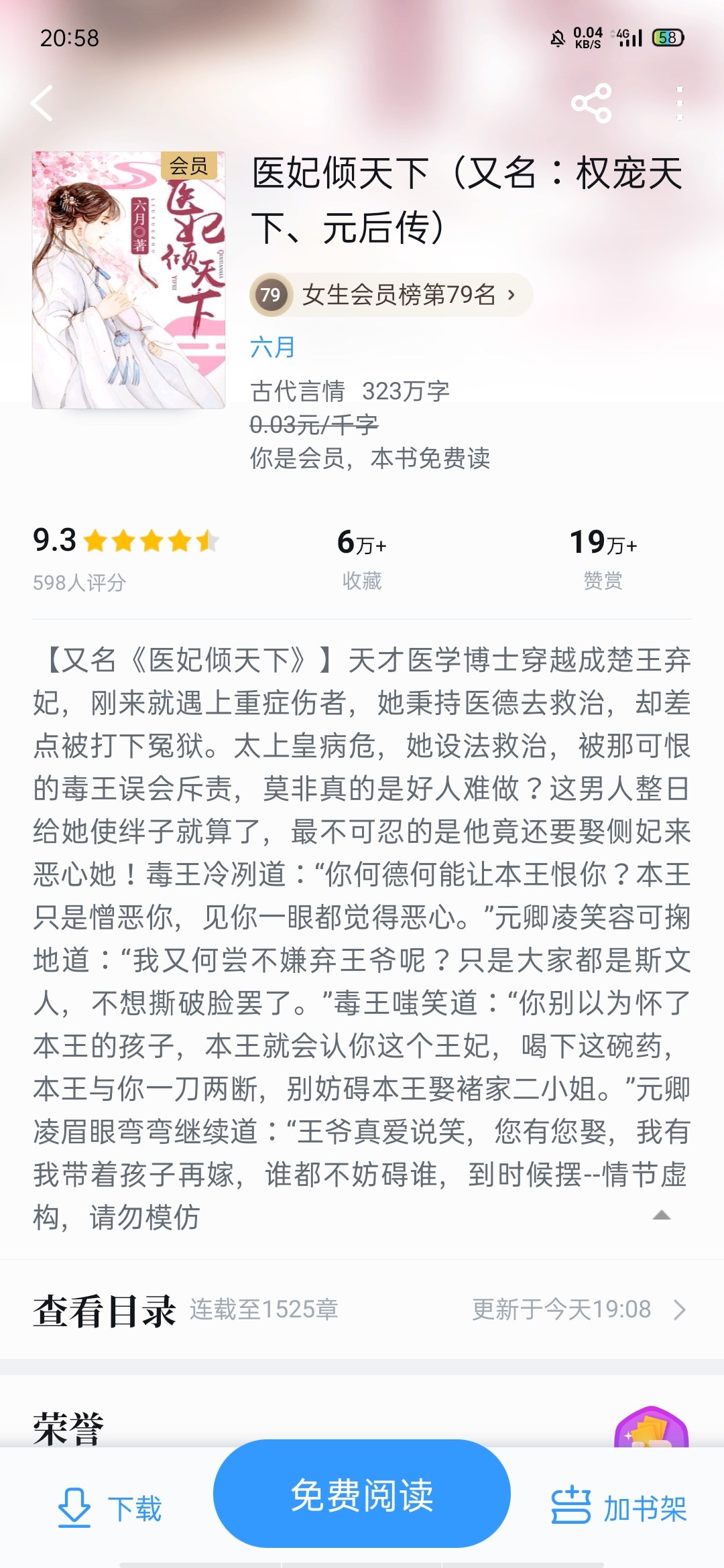
Task: Start reading with 免费阅读
Action: point(362,1496)
